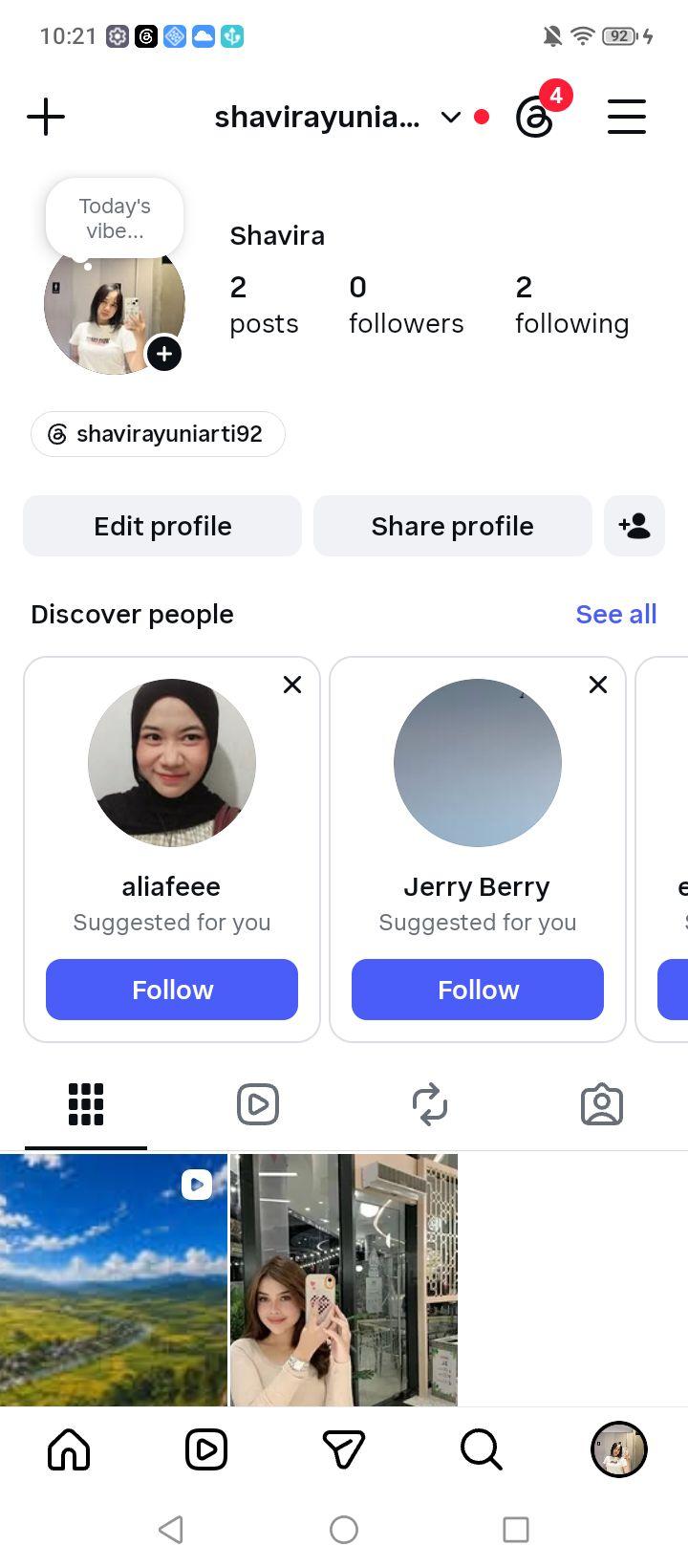The image size is (688, 1568).
Task: Open the landscape video post
Action: pyautogui.click(x=114, y=1280)
